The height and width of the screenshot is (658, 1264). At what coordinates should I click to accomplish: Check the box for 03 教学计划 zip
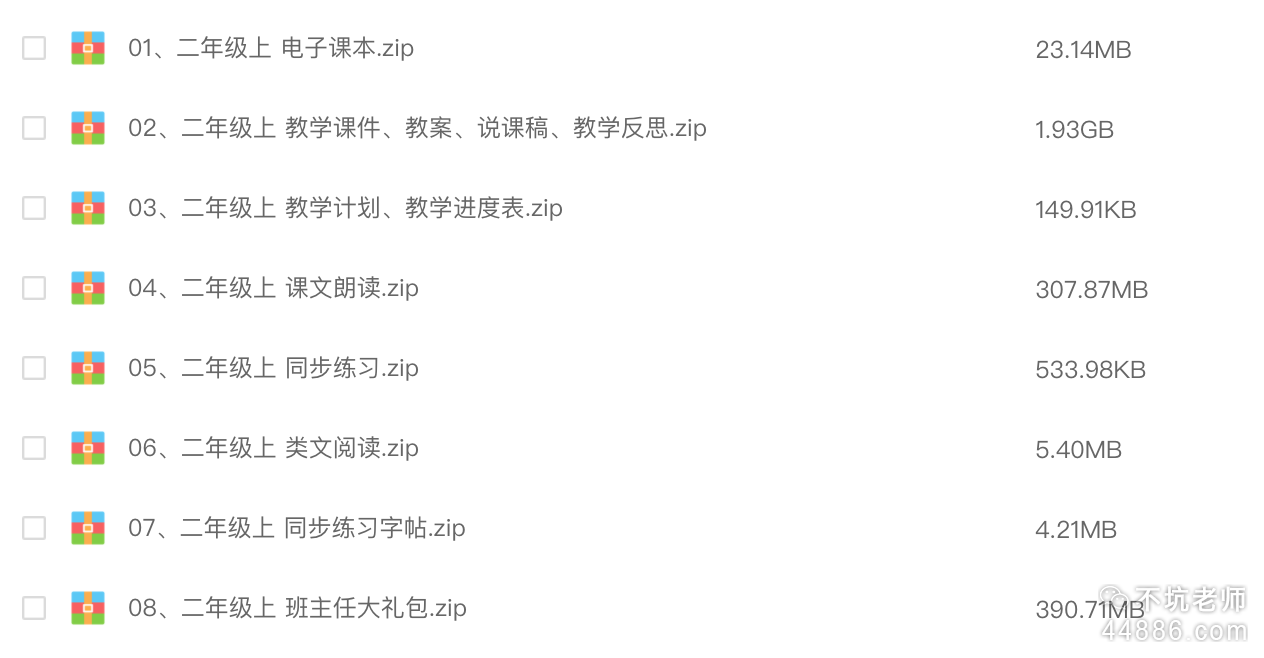[x=34, y=208]
